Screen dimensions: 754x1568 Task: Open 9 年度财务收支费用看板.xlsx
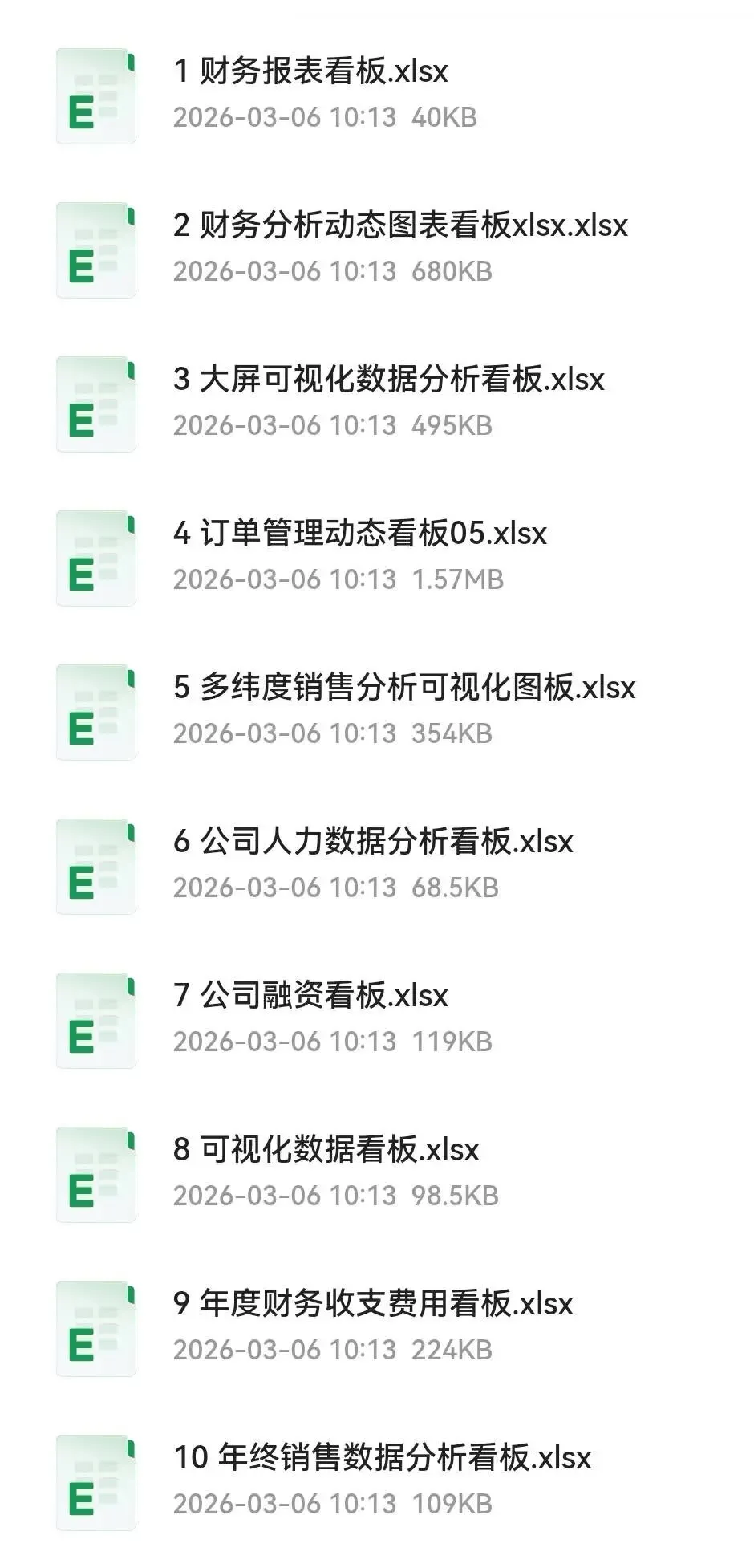[x=373, y=1305]
